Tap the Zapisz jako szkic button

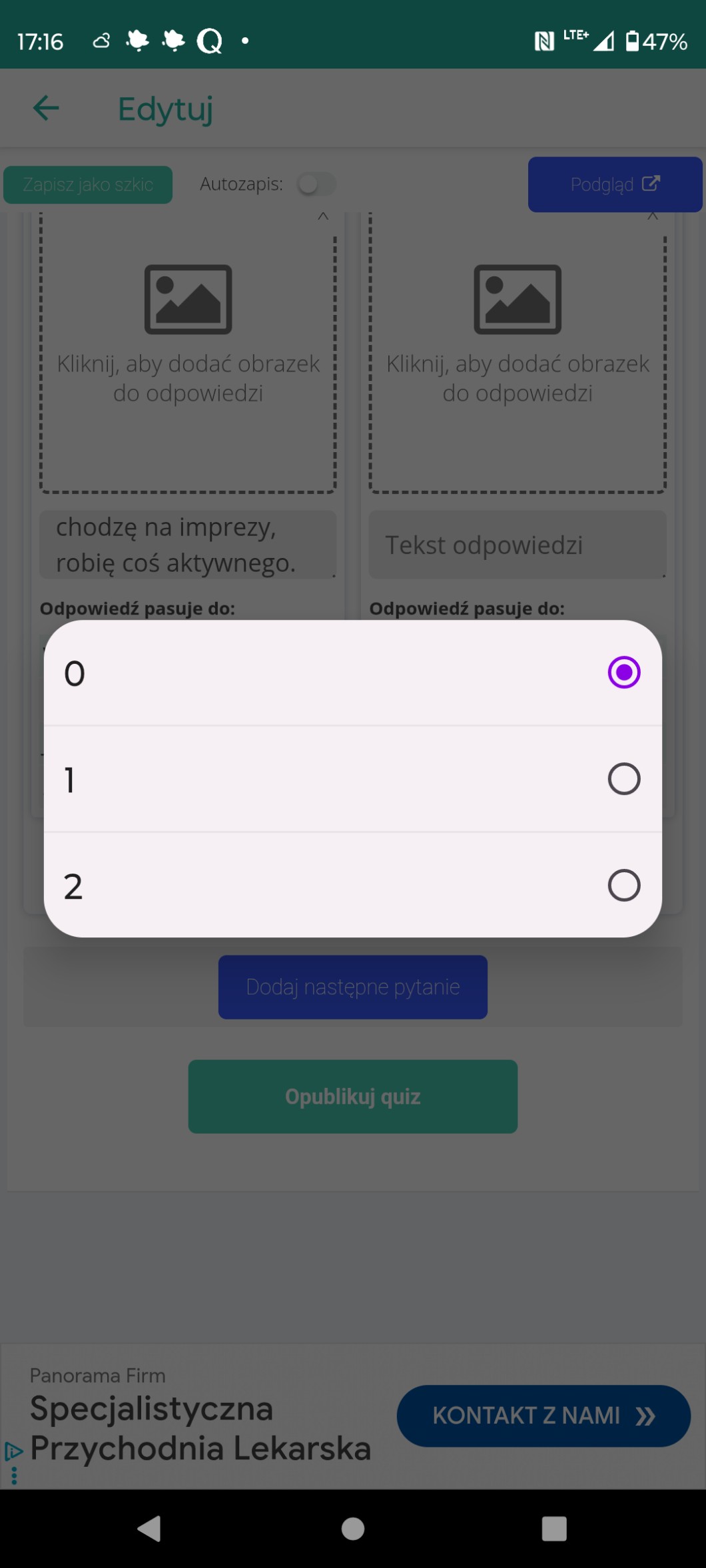pos(88,184)
